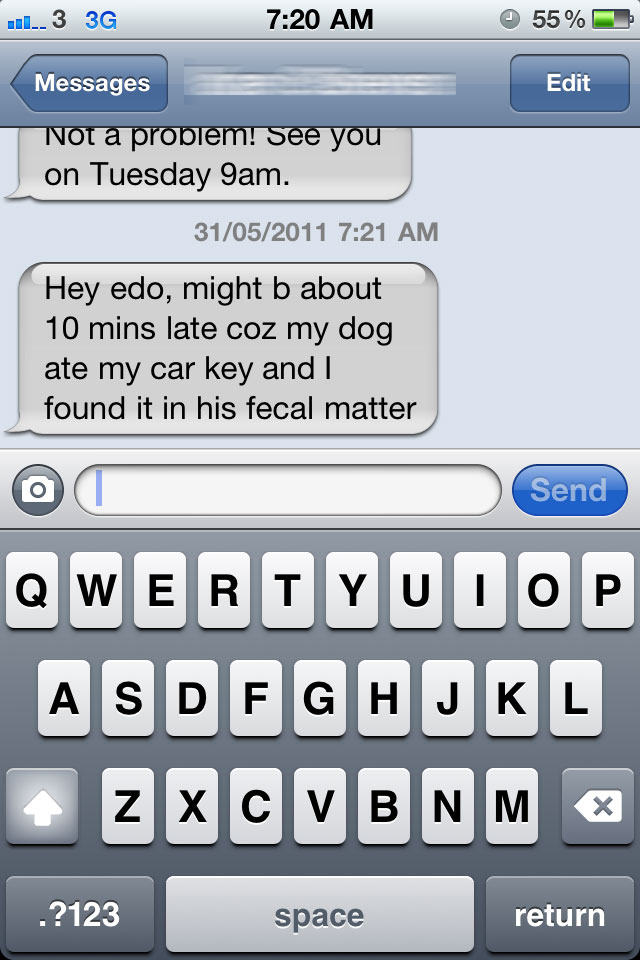Open the camera attachment icon
Image resolution: width=640 pixels, height=960 pixels.
point(38,490)
